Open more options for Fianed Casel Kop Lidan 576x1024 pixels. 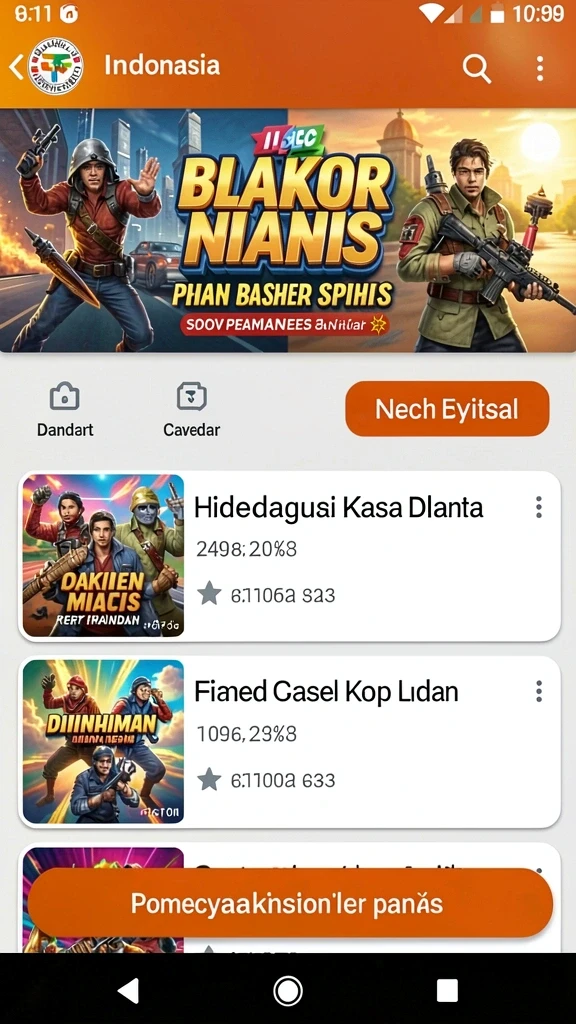pos(539,692)
